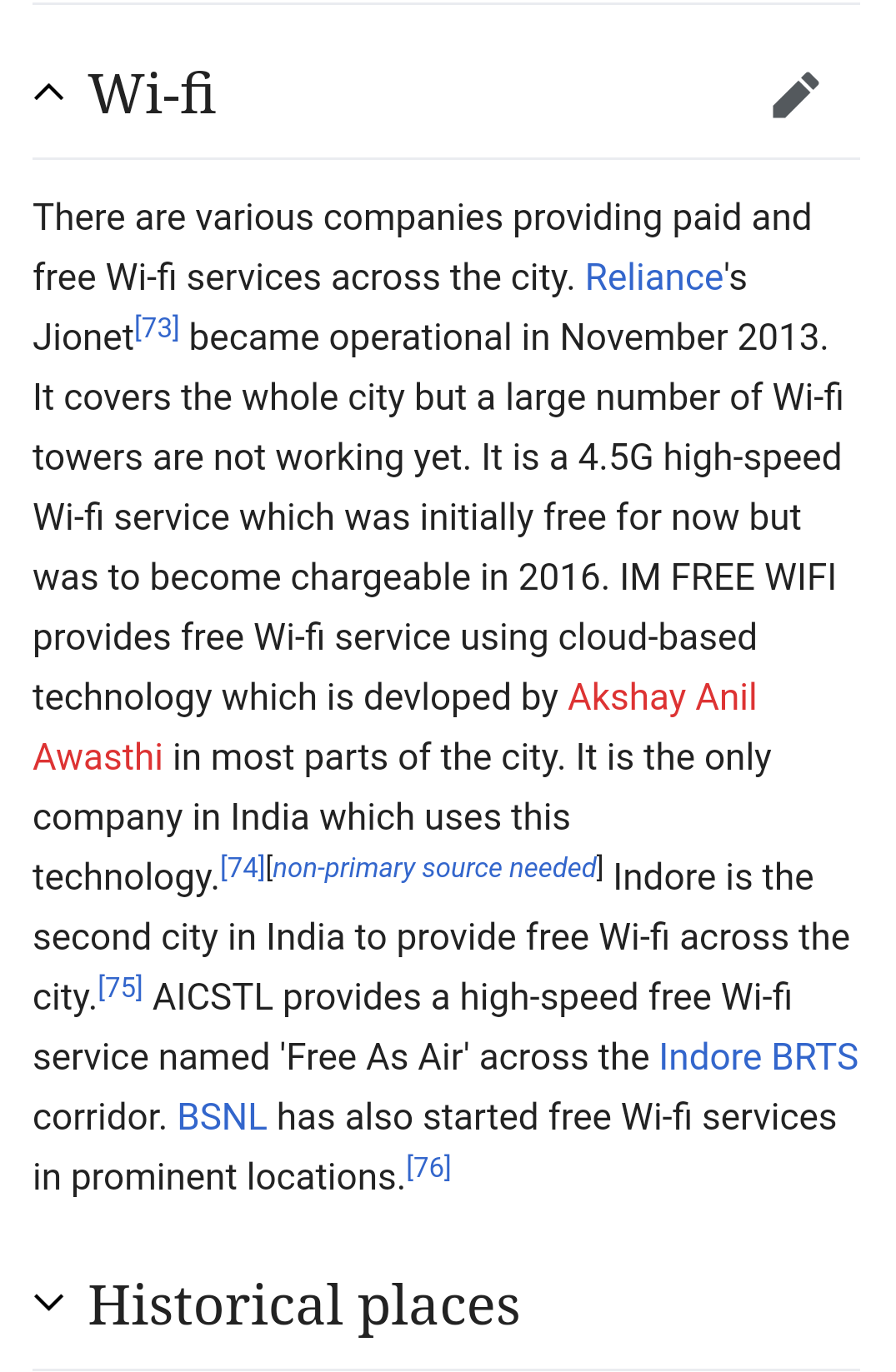Open the Indore BRTS link
896x1372 pixels.
(758, 1057)
